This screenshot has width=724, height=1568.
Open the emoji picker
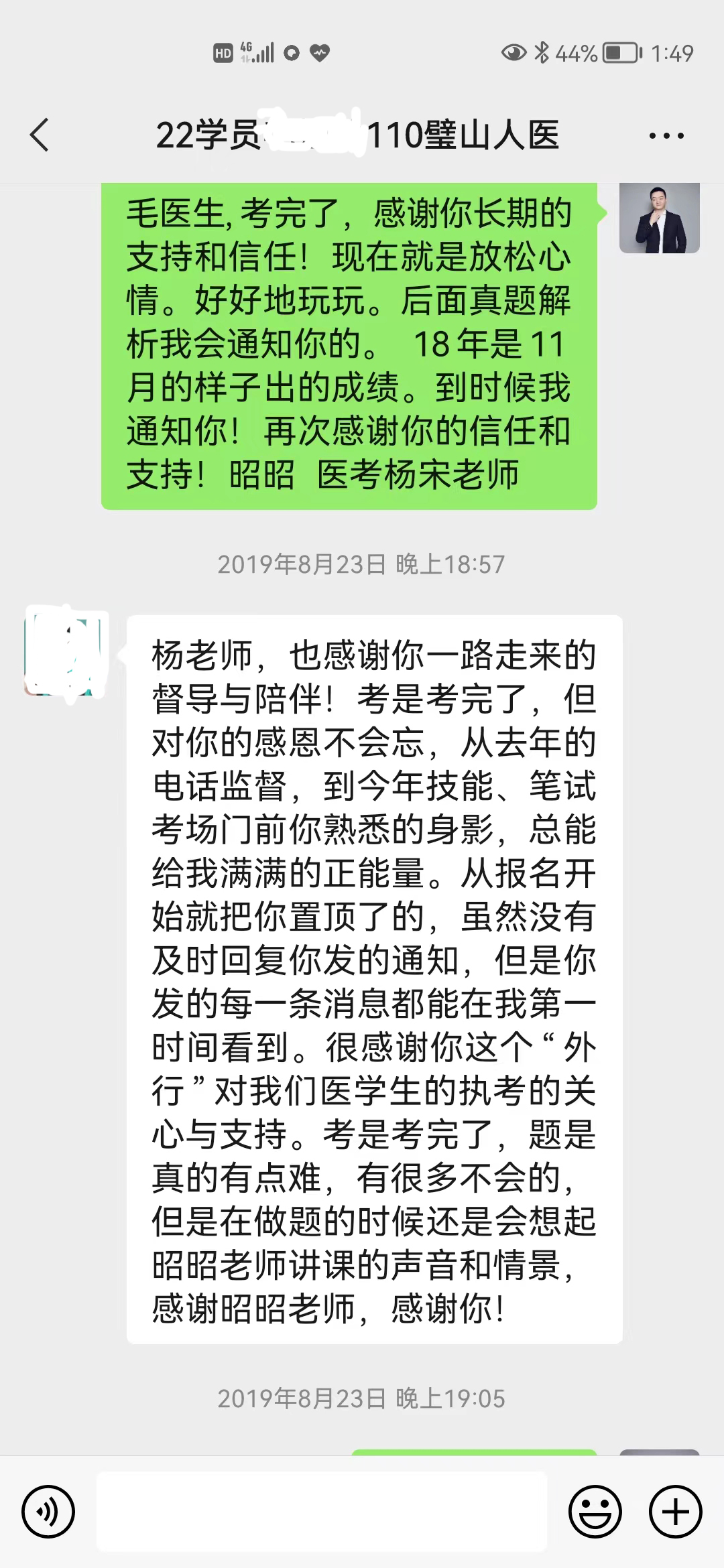[x=595, y=1512]
